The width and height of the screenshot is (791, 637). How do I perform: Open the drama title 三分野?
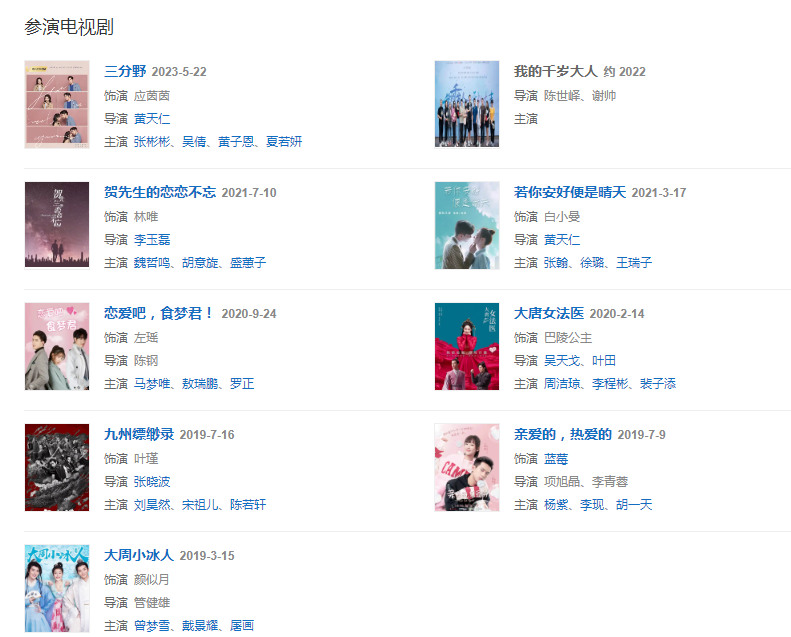point(125,72)
